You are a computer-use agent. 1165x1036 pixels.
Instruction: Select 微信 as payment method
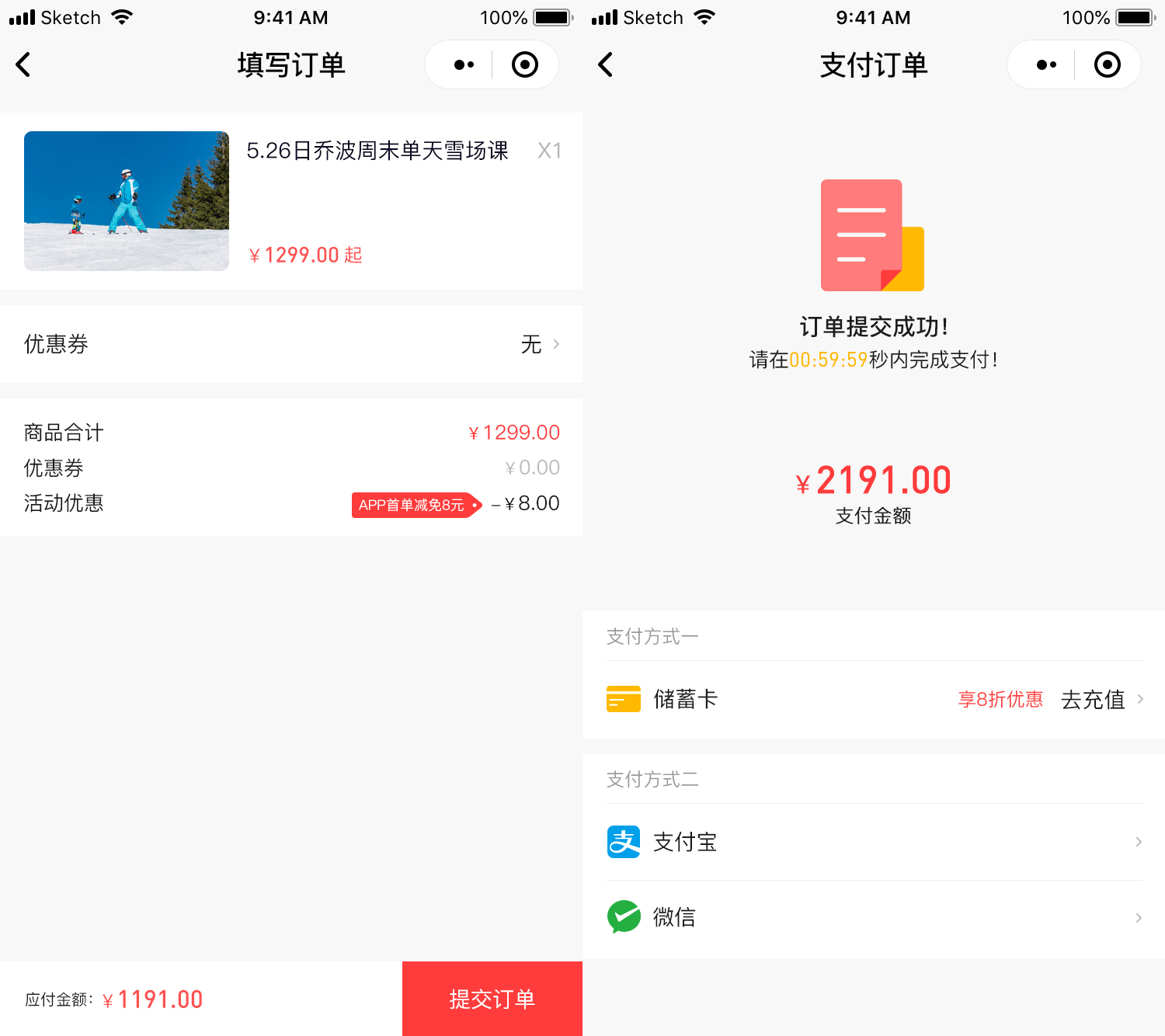(x=873, y=917)
